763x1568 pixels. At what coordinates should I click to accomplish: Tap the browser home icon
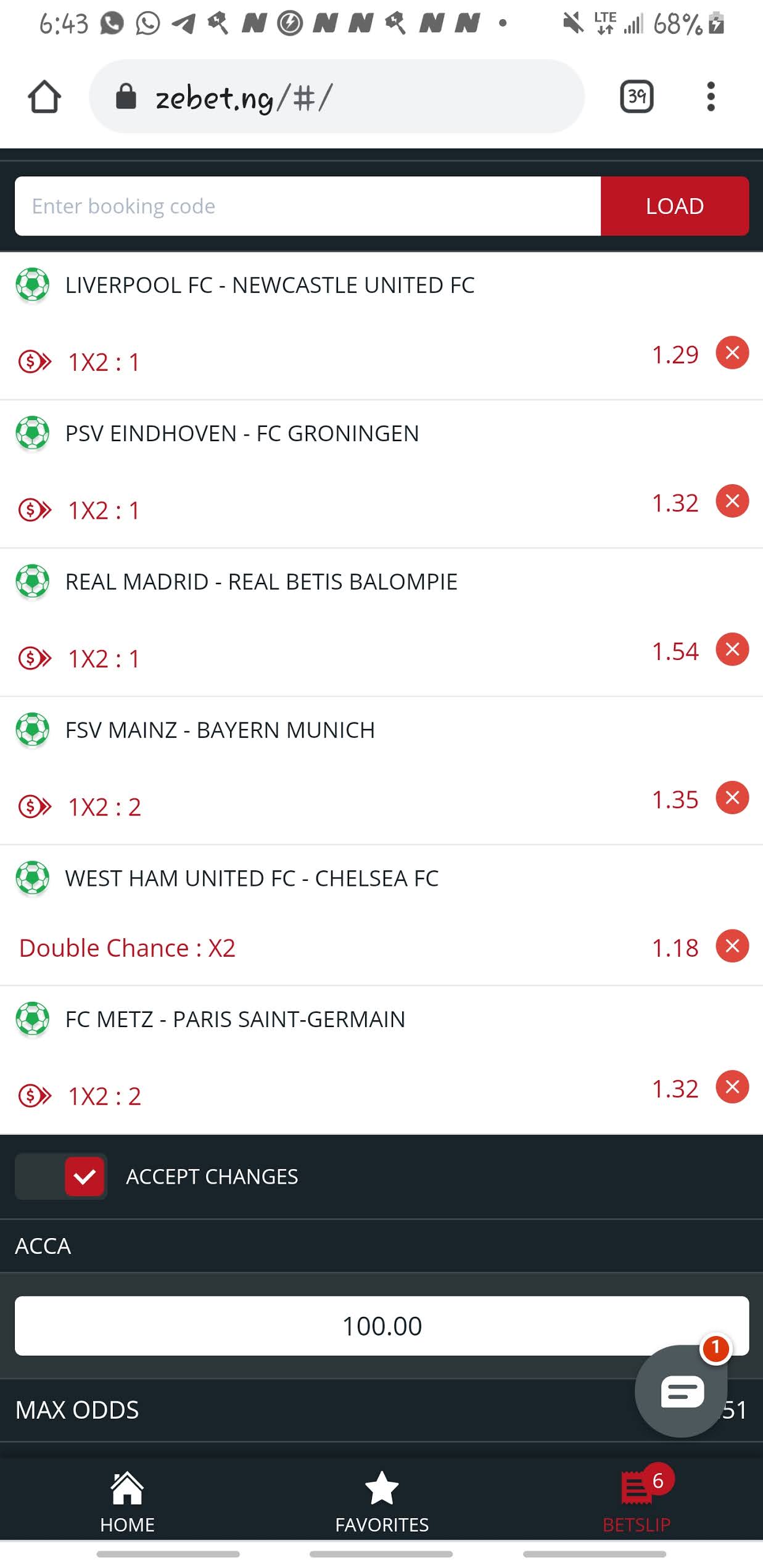(x=44, y=97)
